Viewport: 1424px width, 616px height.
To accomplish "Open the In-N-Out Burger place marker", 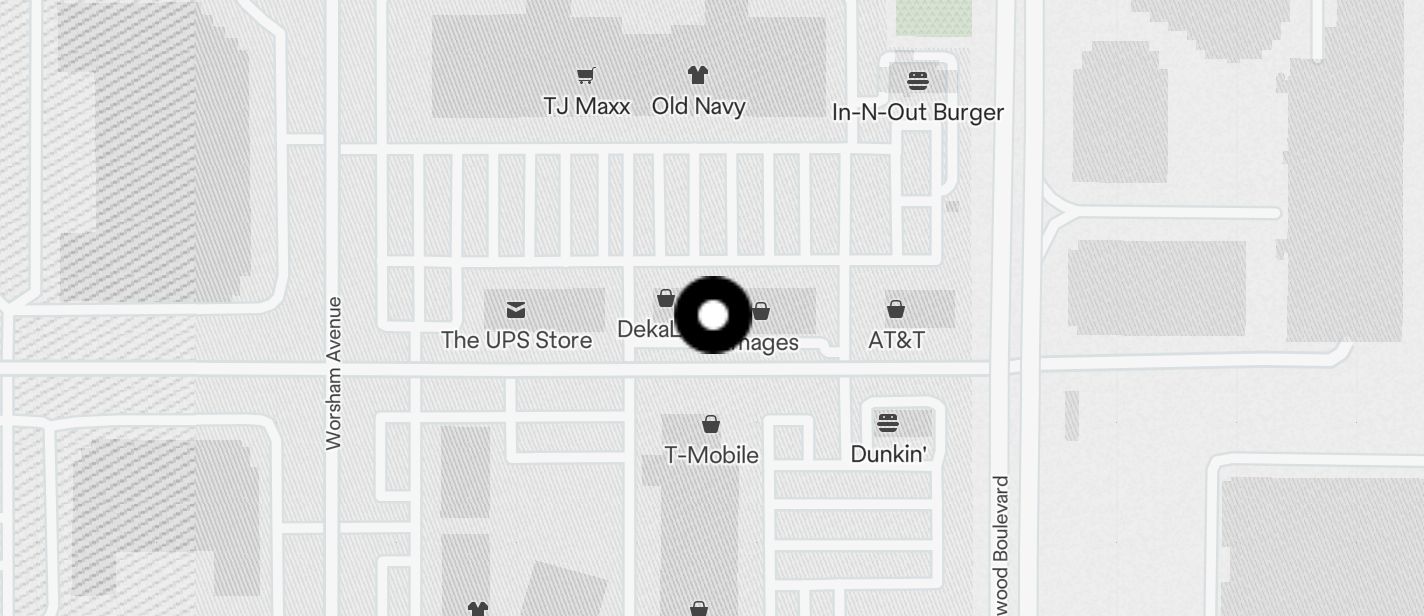I will (x=917, y=81).
